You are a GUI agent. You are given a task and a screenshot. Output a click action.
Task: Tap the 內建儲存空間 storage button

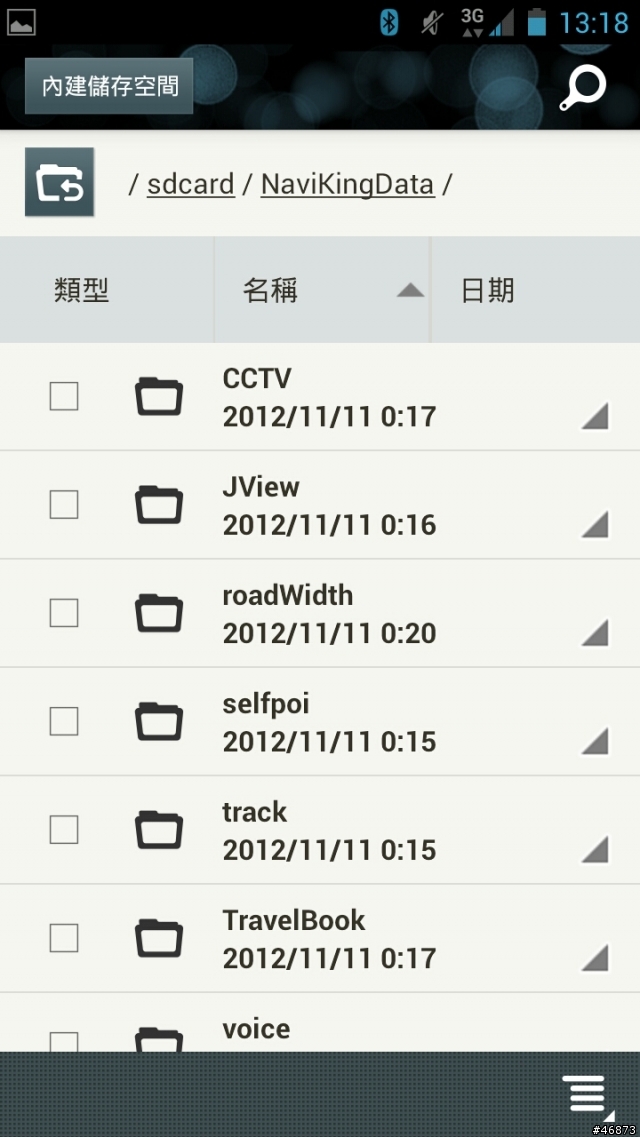(x=109, y=86)
